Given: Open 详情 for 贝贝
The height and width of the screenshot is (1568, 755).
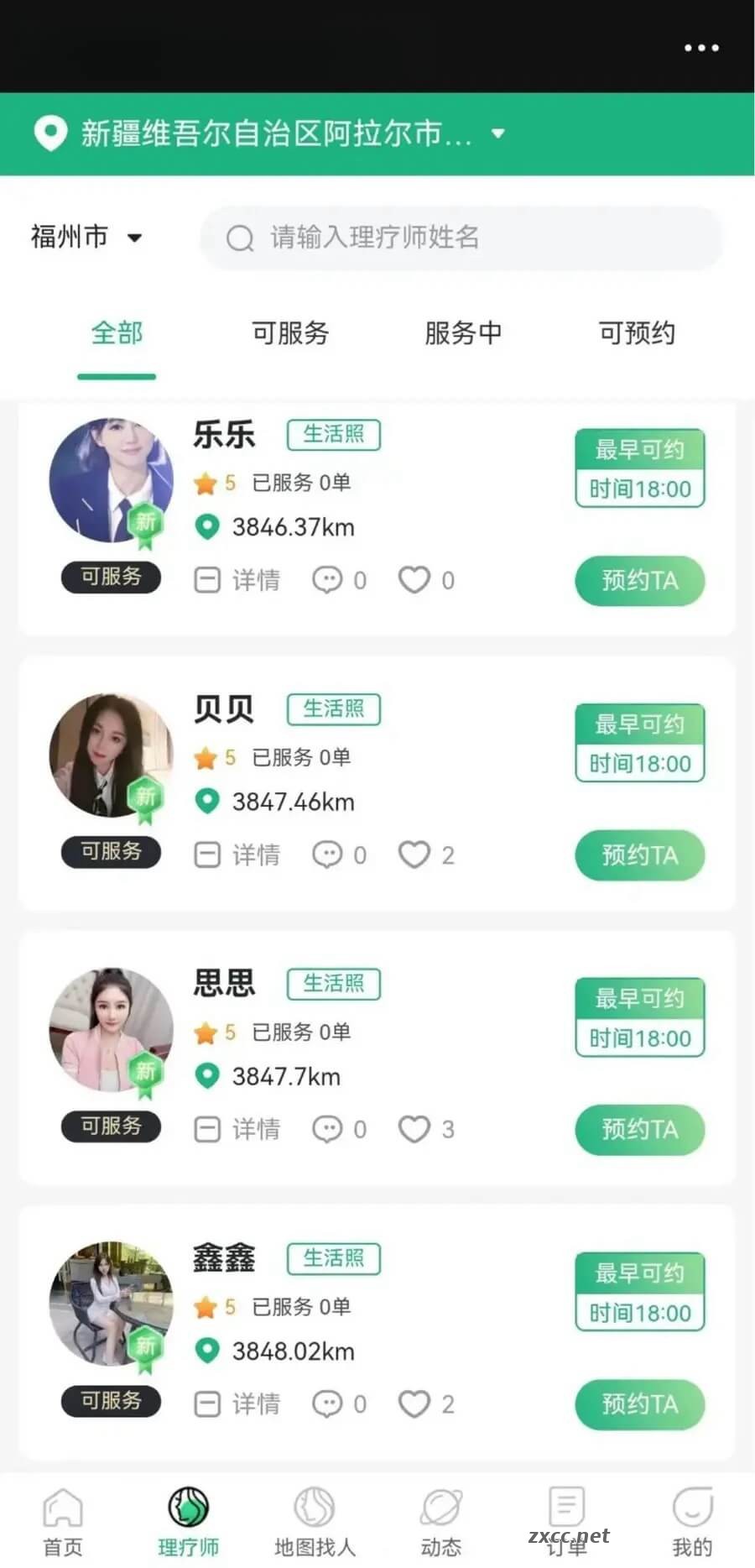Looking at the screenshot, I should click(x=237, y=855).
